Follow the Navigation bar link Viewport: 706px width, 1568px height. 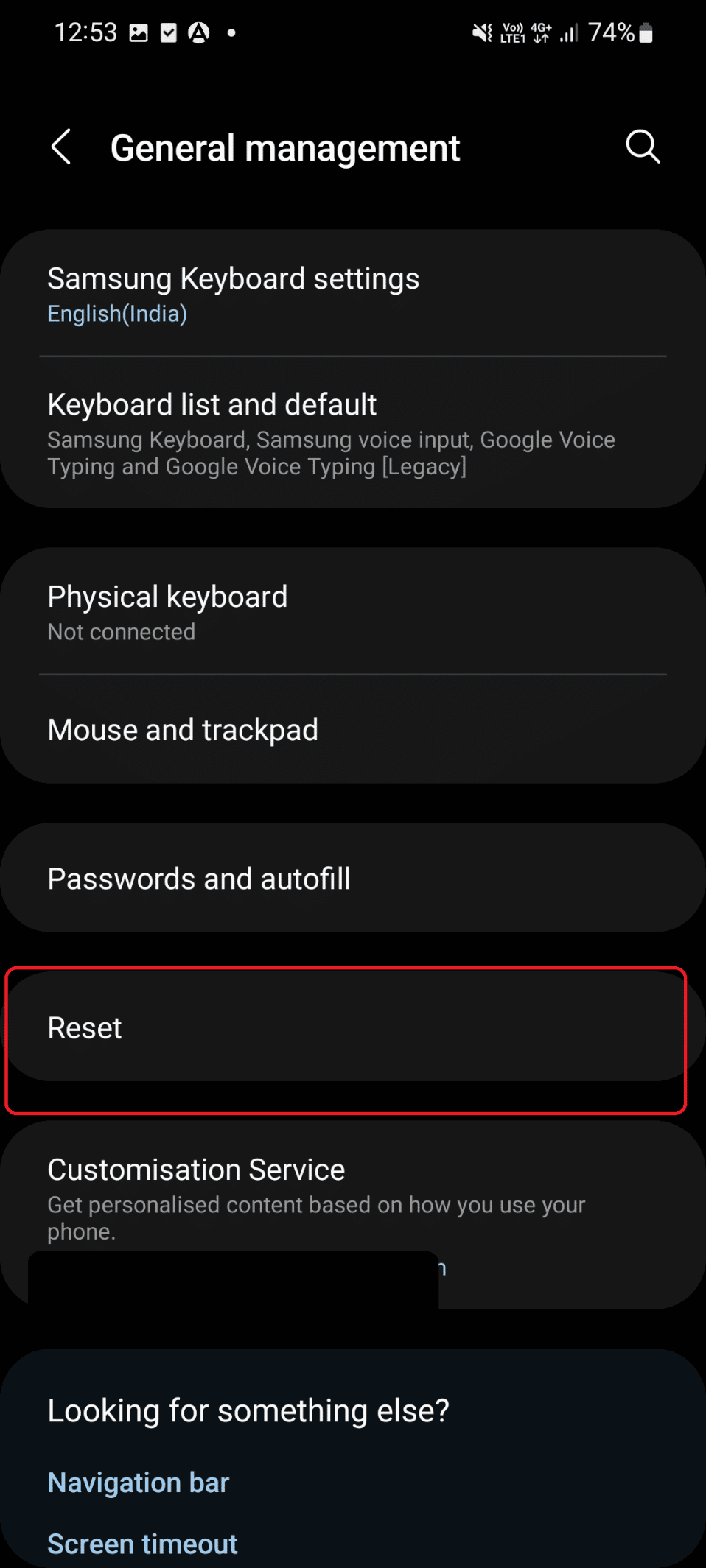[139, 1483]
